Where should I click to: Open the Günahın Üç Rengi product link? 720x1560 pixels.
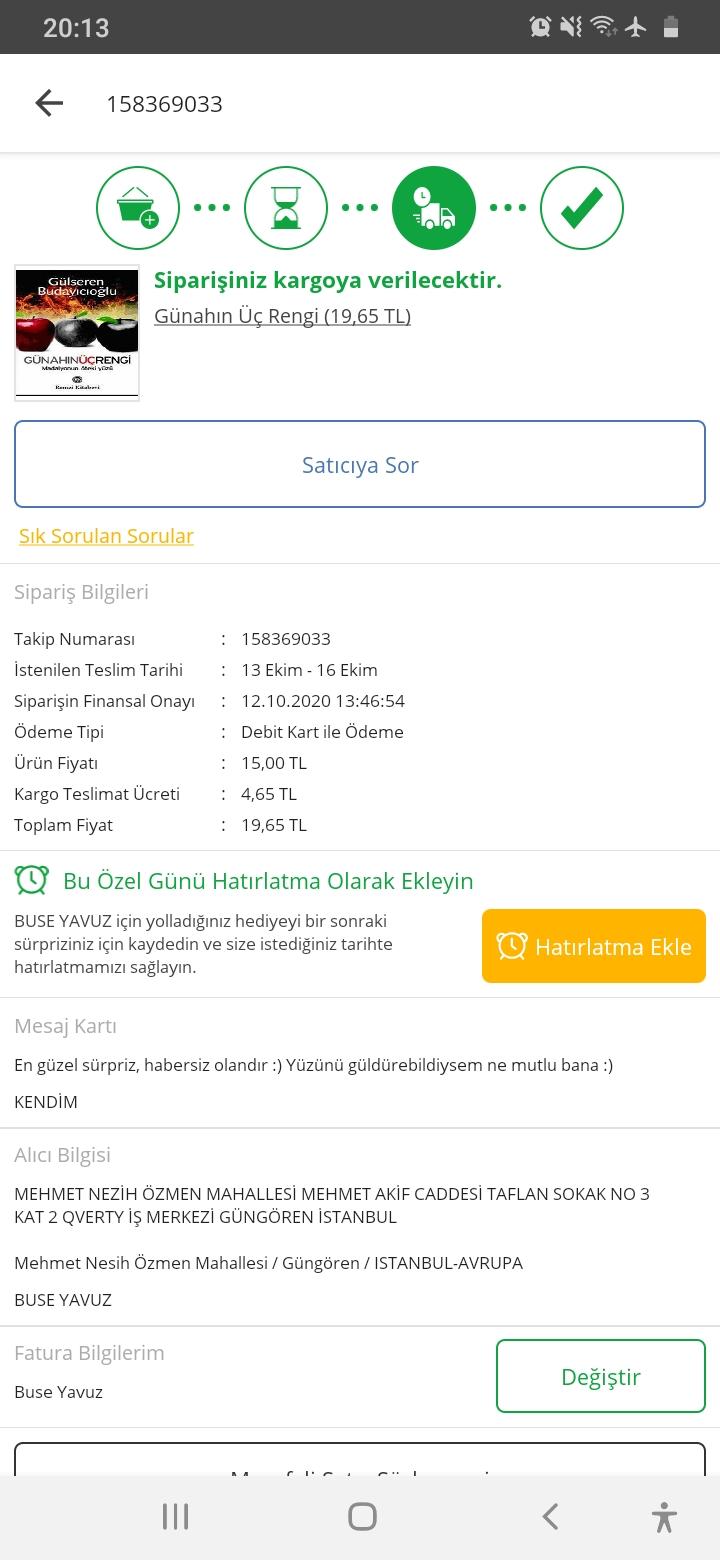click(x=282, y=316)
